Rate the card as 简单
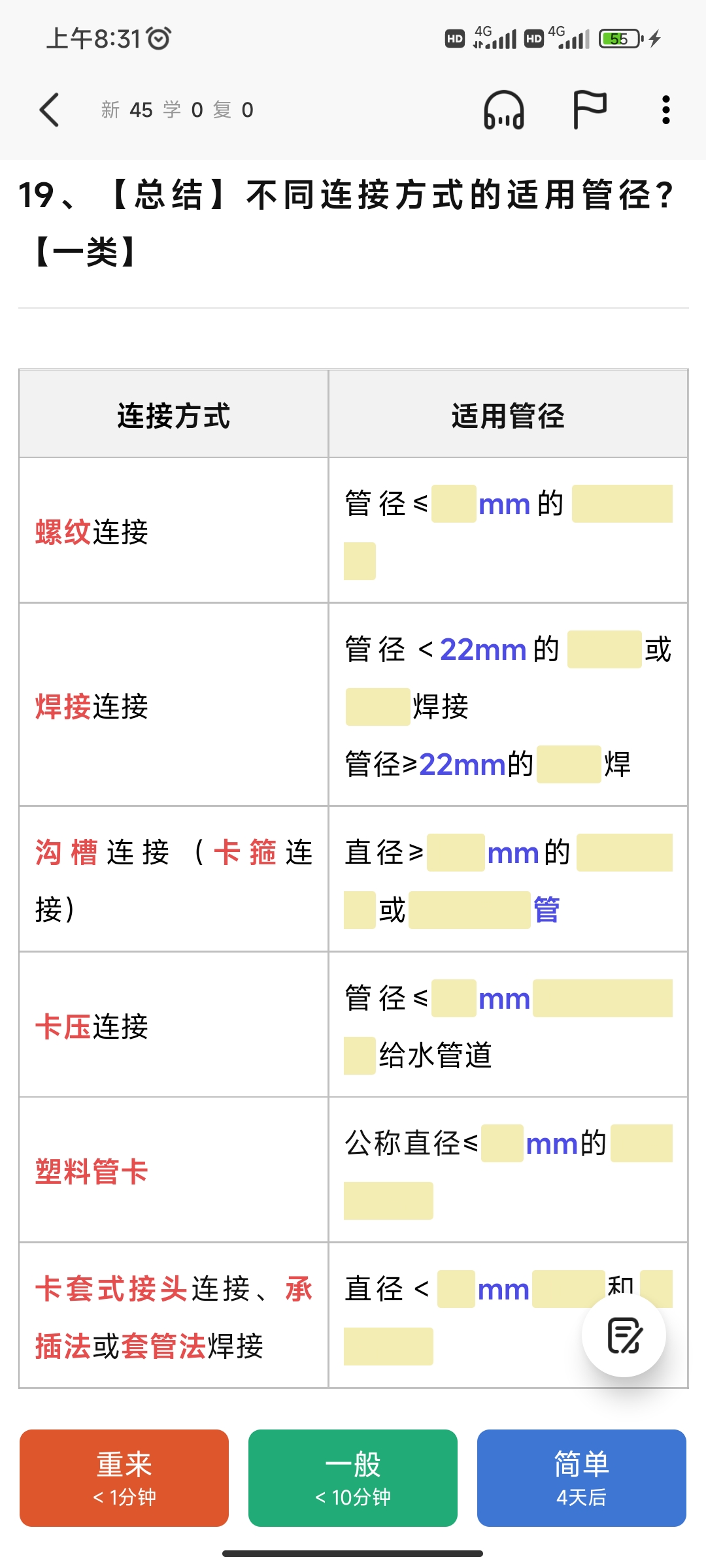Screen dimensions: 706x1568 tap(582, 1478)
